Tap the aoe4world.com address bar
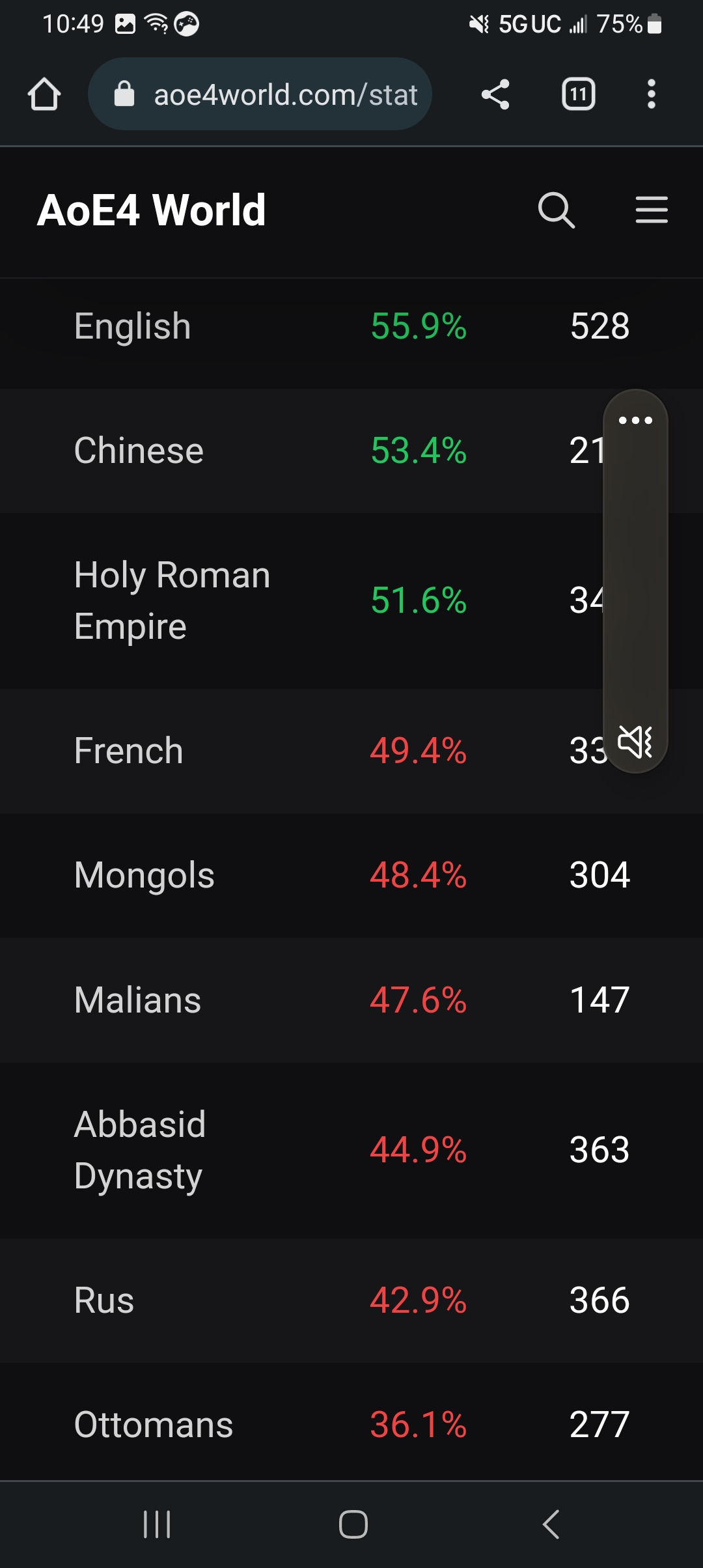The image size is (703, 1568). 260,94
